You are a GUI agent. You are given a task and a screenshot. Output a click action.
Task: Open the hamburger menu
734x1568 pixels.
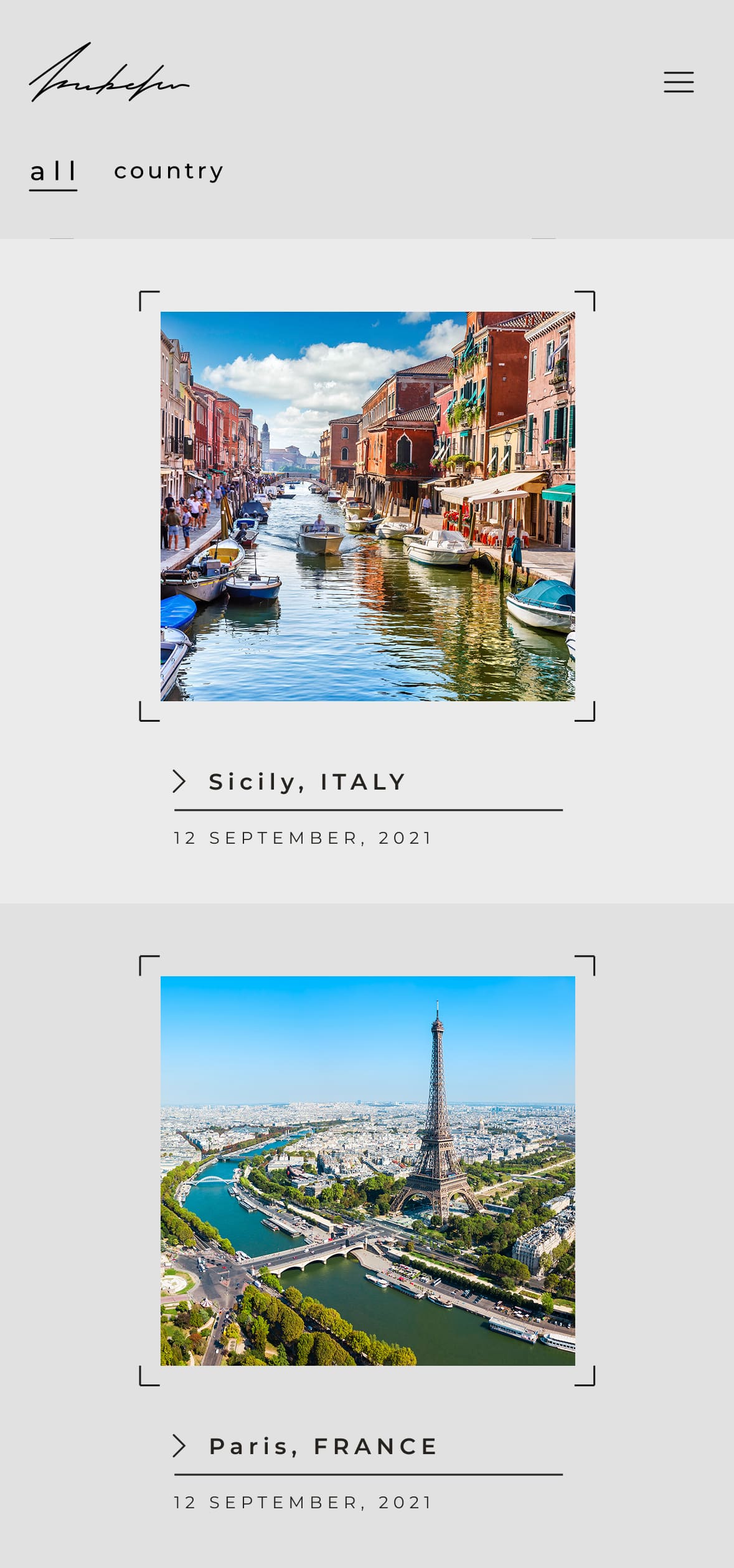[678, 82]
